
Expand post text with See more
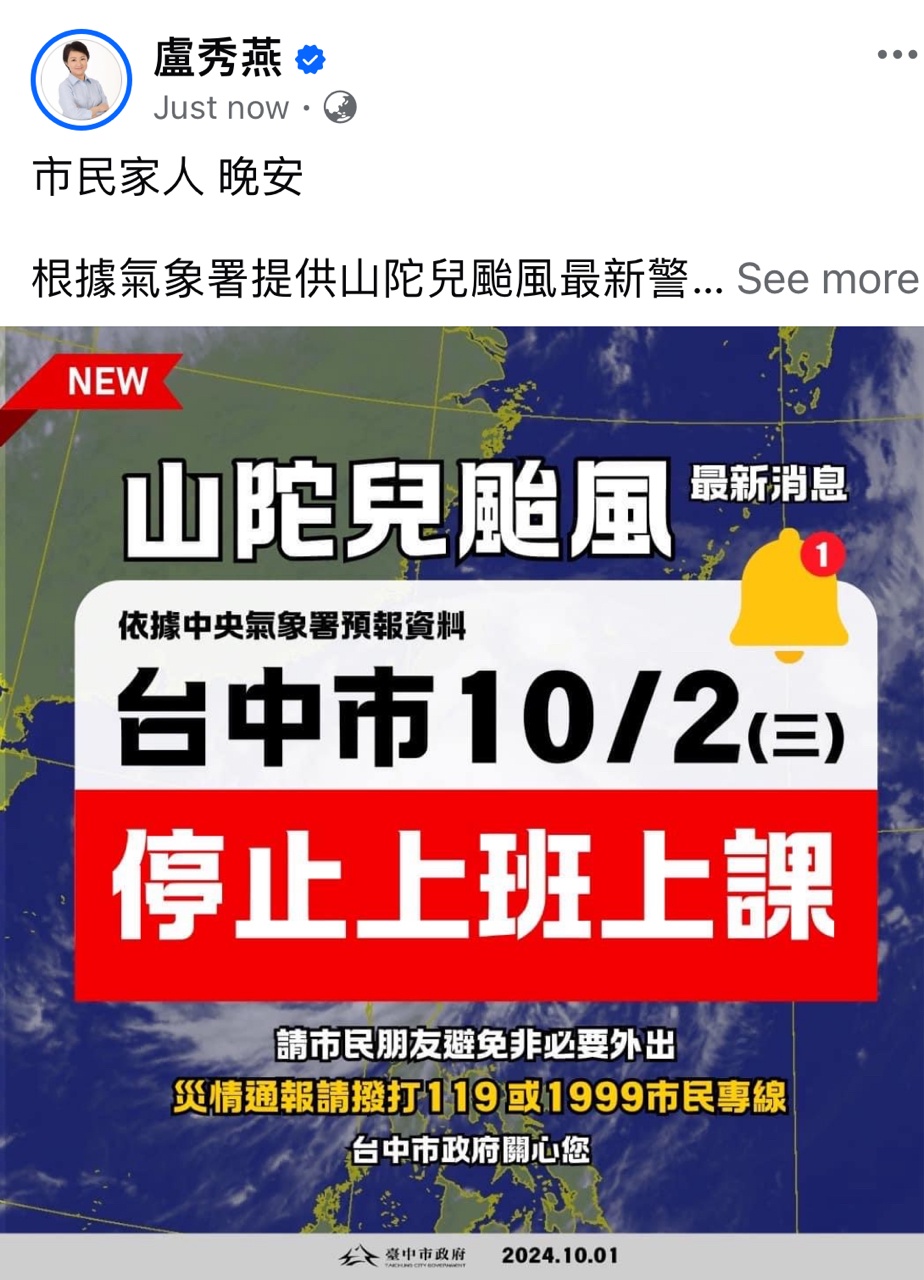(827, 279)
